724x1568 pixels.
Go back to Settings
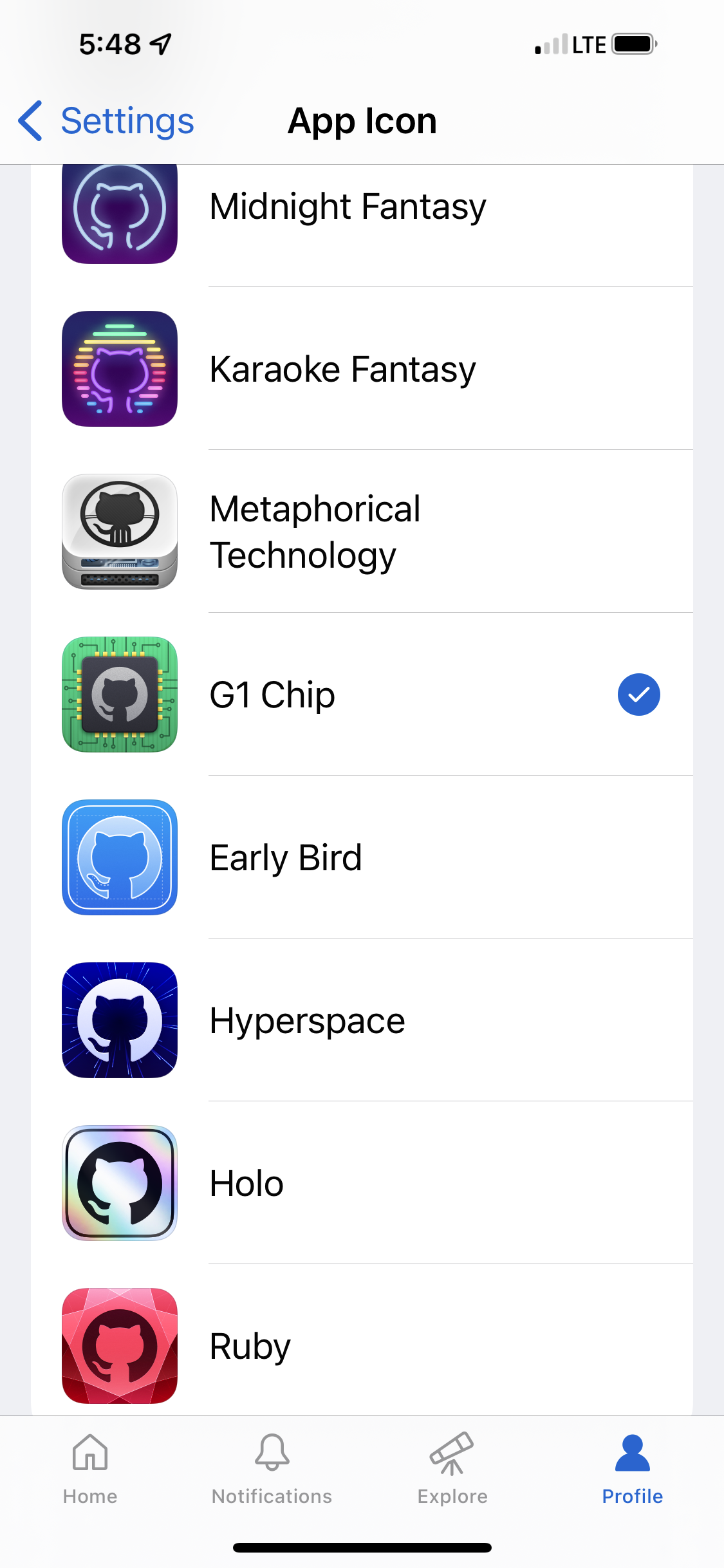107,121
